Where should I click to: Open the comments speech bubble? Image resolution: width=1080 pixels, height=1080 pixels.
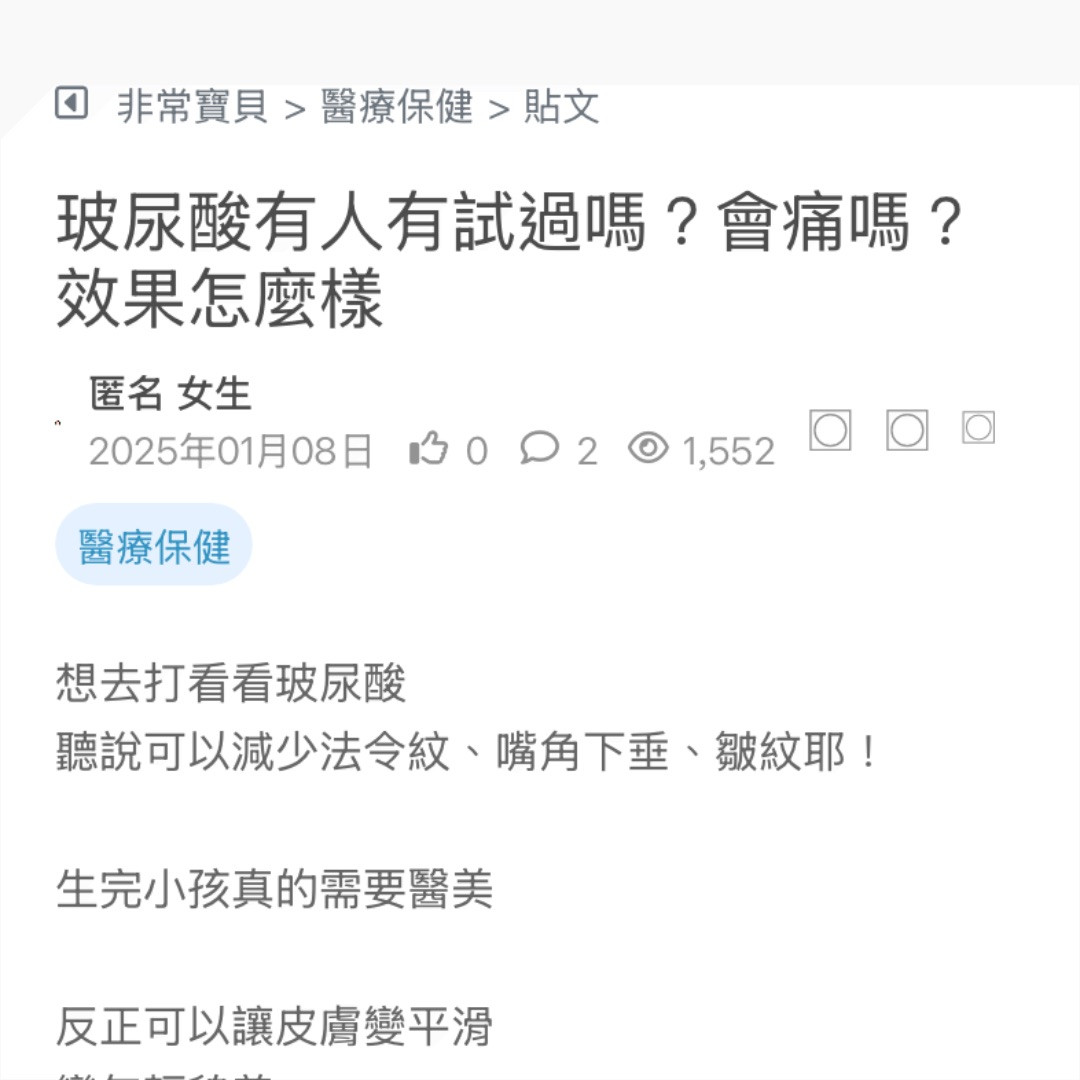pos(539,449)
